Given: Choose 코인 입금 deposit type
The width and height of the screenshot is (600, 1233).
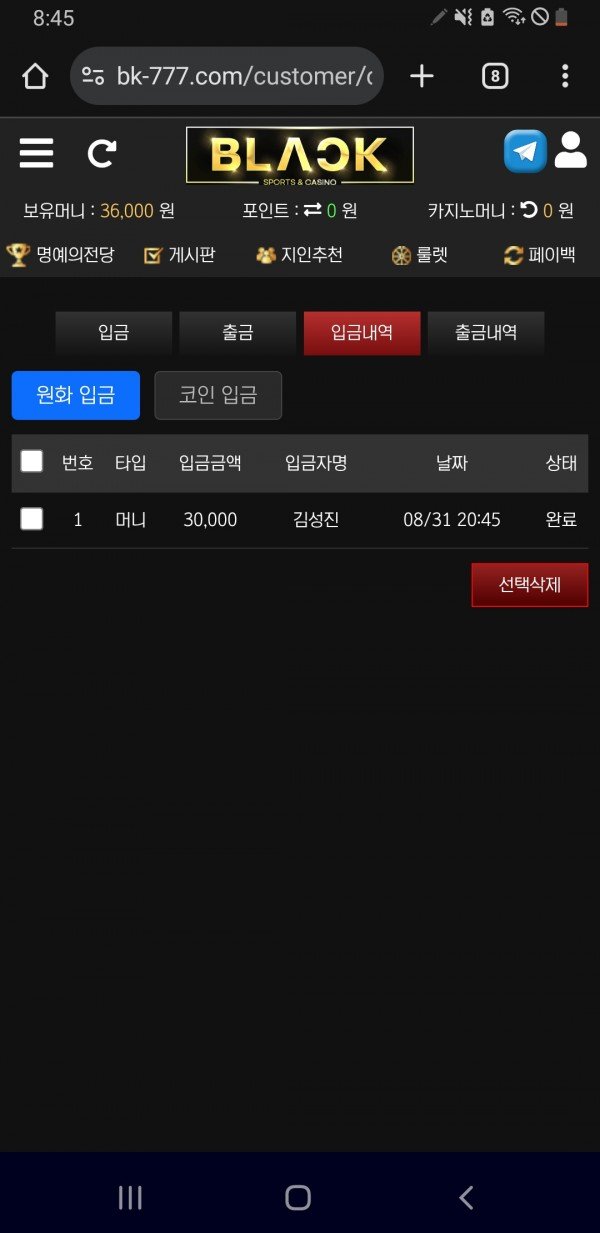Looking at the screenshot, I should point(218,395).
